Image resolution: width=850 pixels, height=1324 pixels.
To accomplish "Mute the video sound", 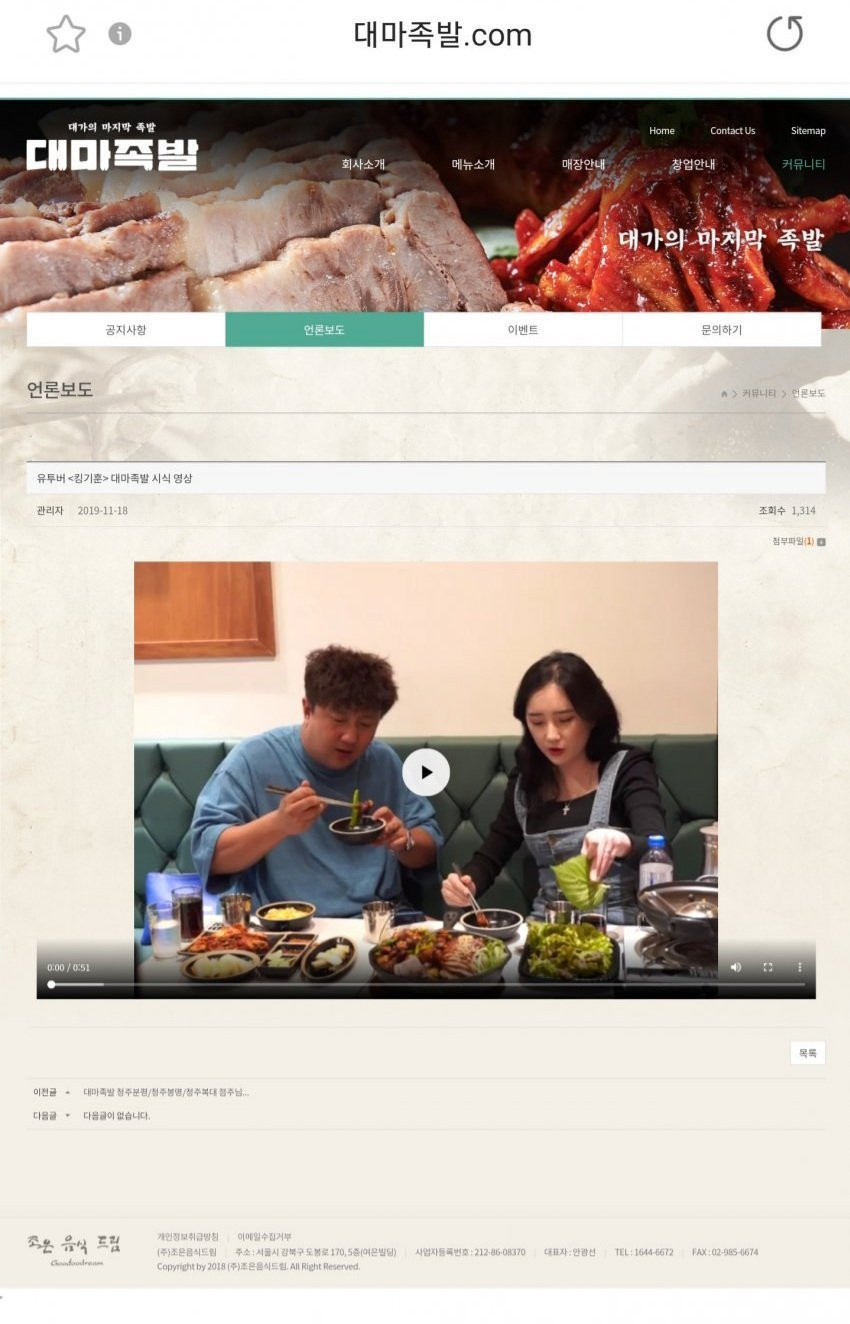I will (736, 967).
